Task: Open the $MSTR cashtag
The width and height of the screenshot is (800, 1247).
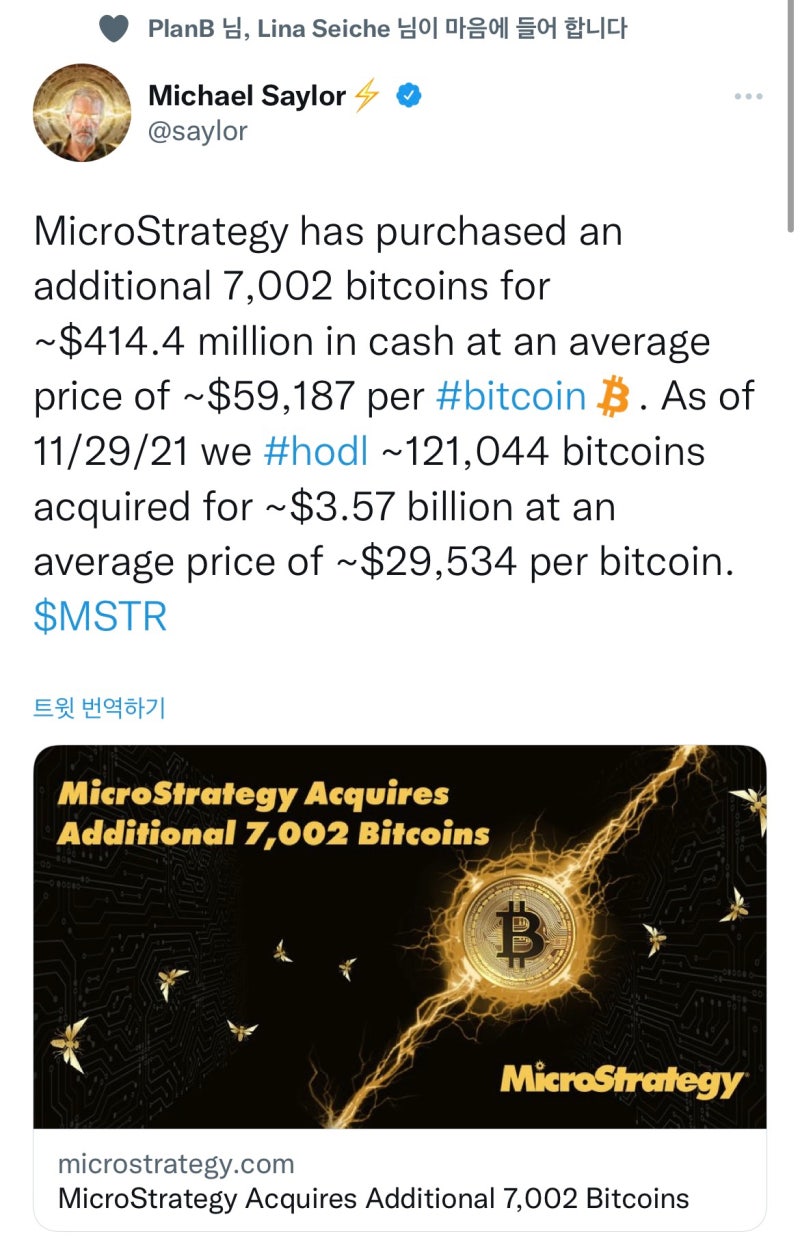Action: click(100, 617)
